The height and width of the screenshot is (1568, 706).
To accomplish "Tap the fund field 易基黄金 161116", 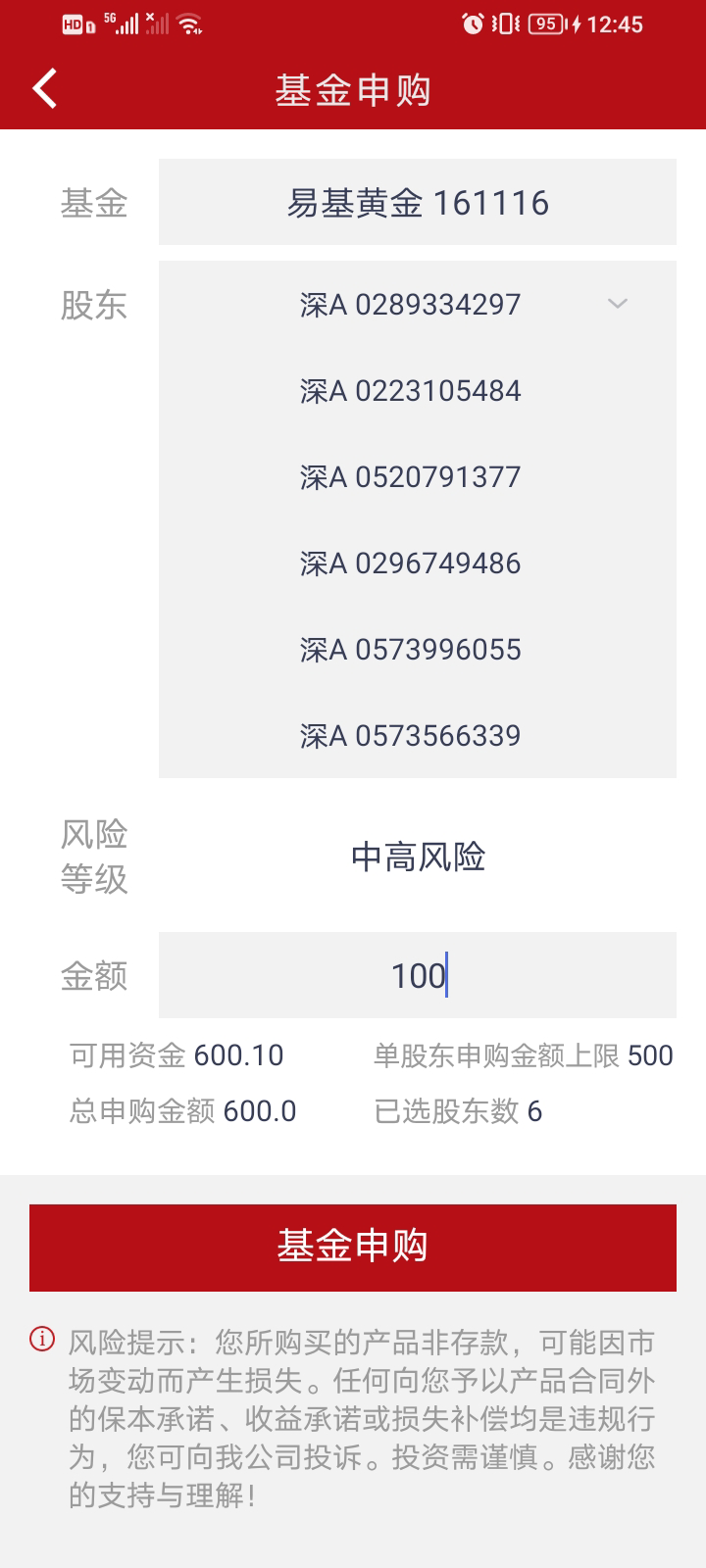I will click(x=418, y=203).
